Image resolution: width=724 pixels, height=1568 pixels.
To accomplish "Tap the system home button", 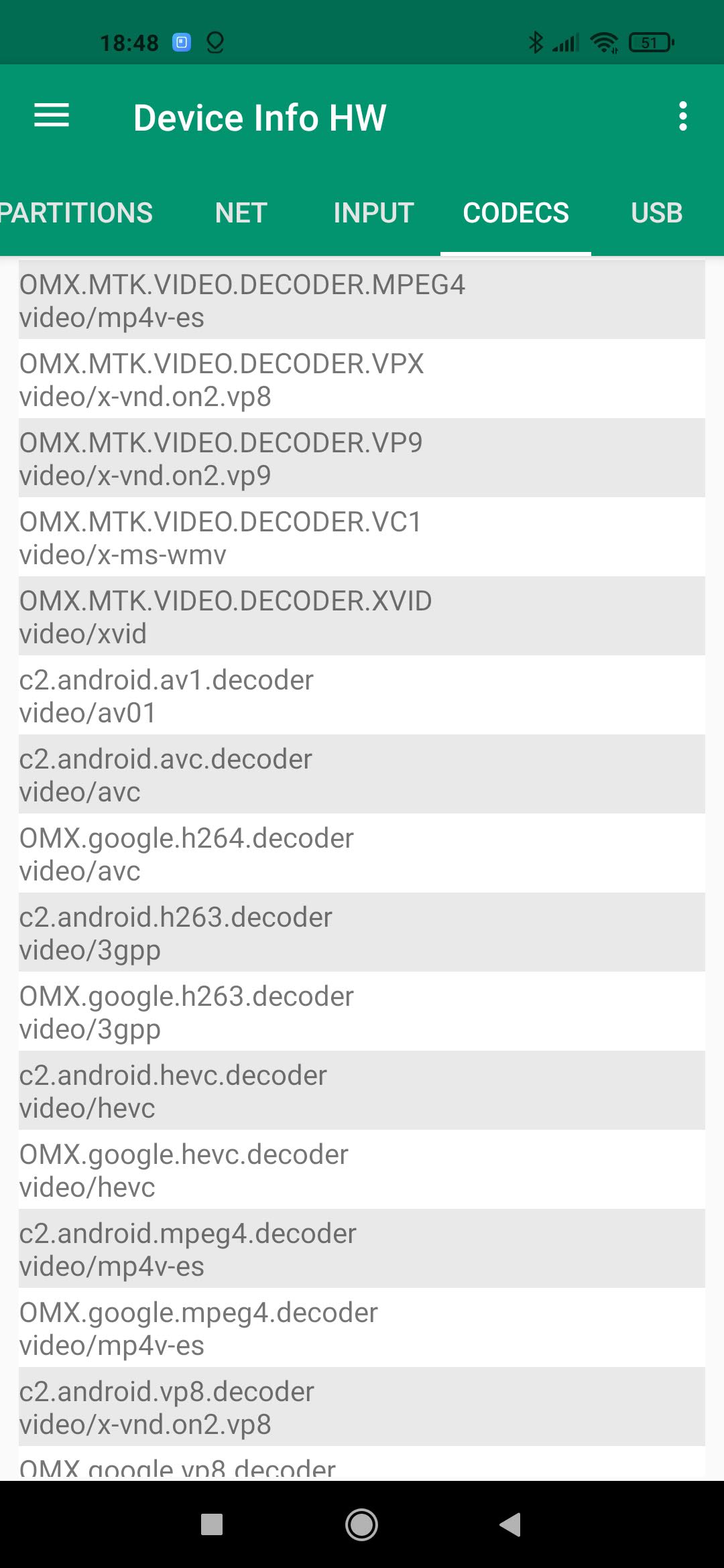I will pos(361,1524).
